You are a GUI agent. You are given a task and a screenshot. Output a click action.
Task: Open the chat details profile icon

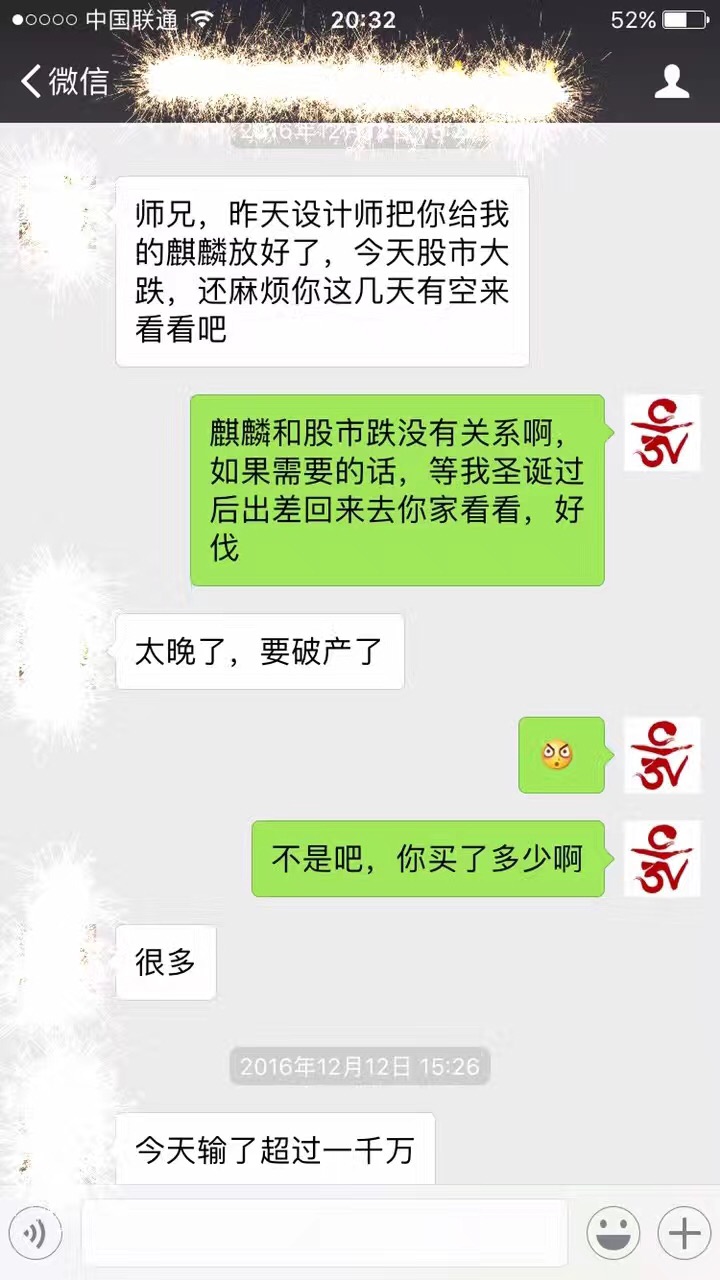672,82
